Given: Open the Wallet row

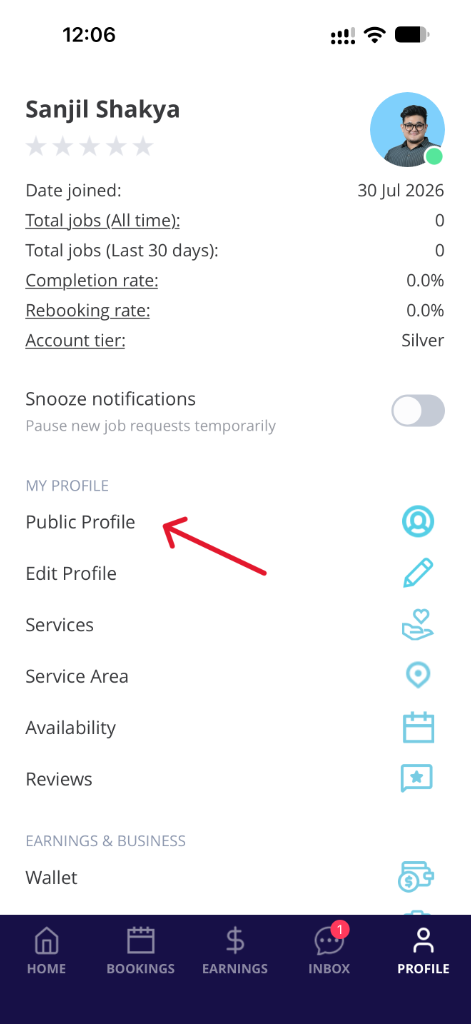Looking at the screenshot, I should point(235,877).
